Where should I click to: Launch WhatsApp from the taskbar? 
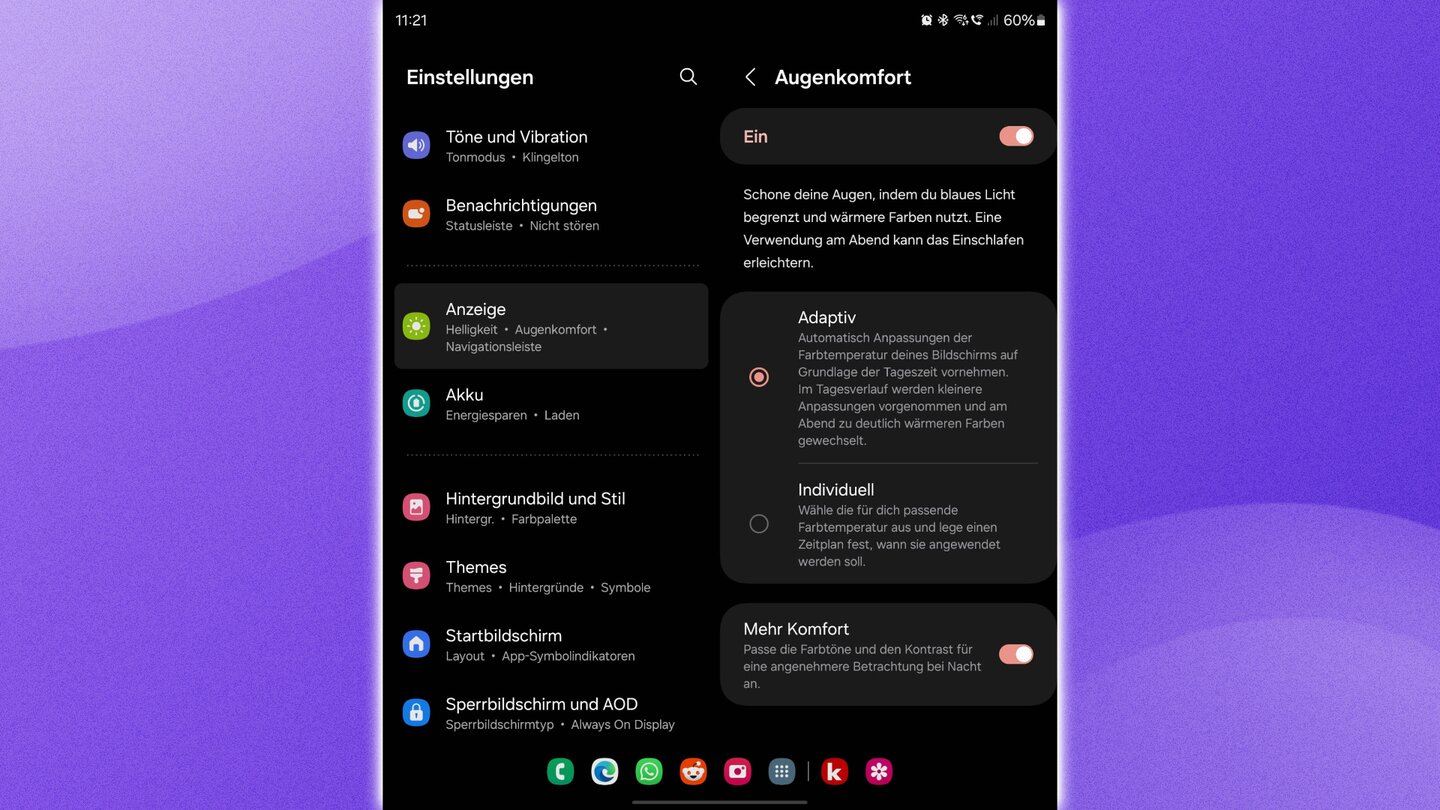(x=649, y=771)
